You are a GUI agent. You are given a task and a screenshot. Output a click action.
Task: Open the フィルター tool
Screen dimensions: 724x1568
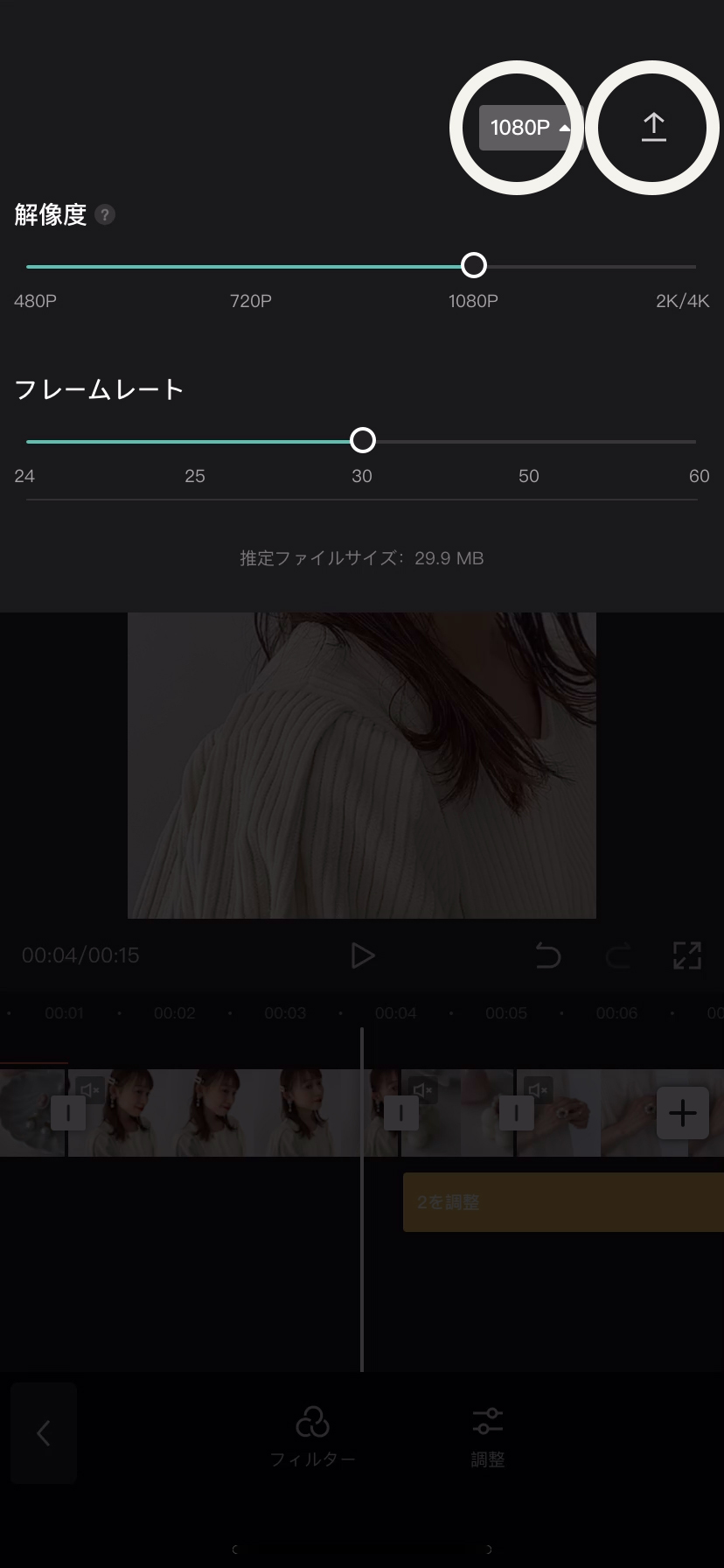tap(312, 1436)
